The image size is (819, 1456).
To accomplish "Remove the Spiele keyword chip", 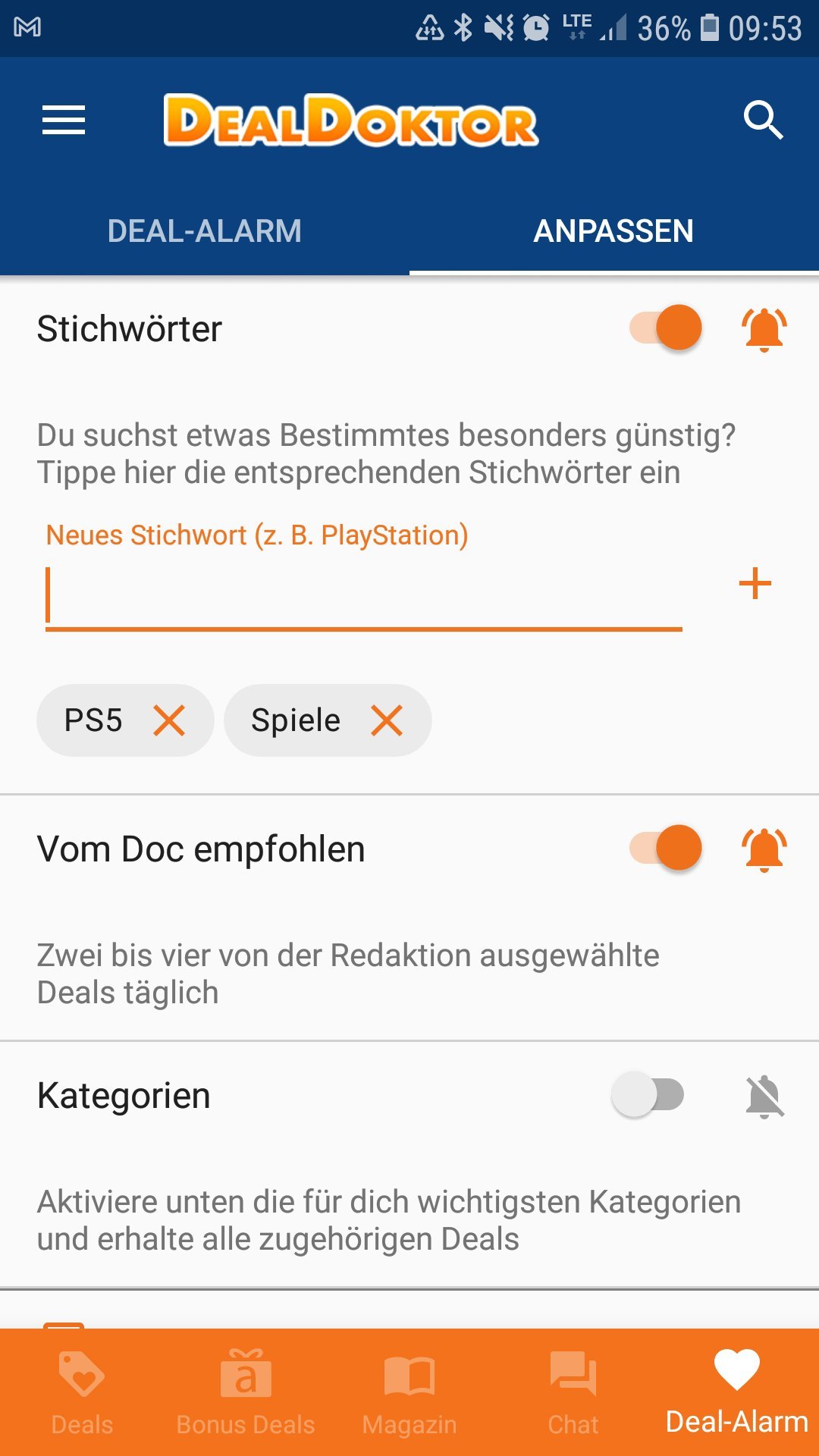I will click(x=387, y=720).
